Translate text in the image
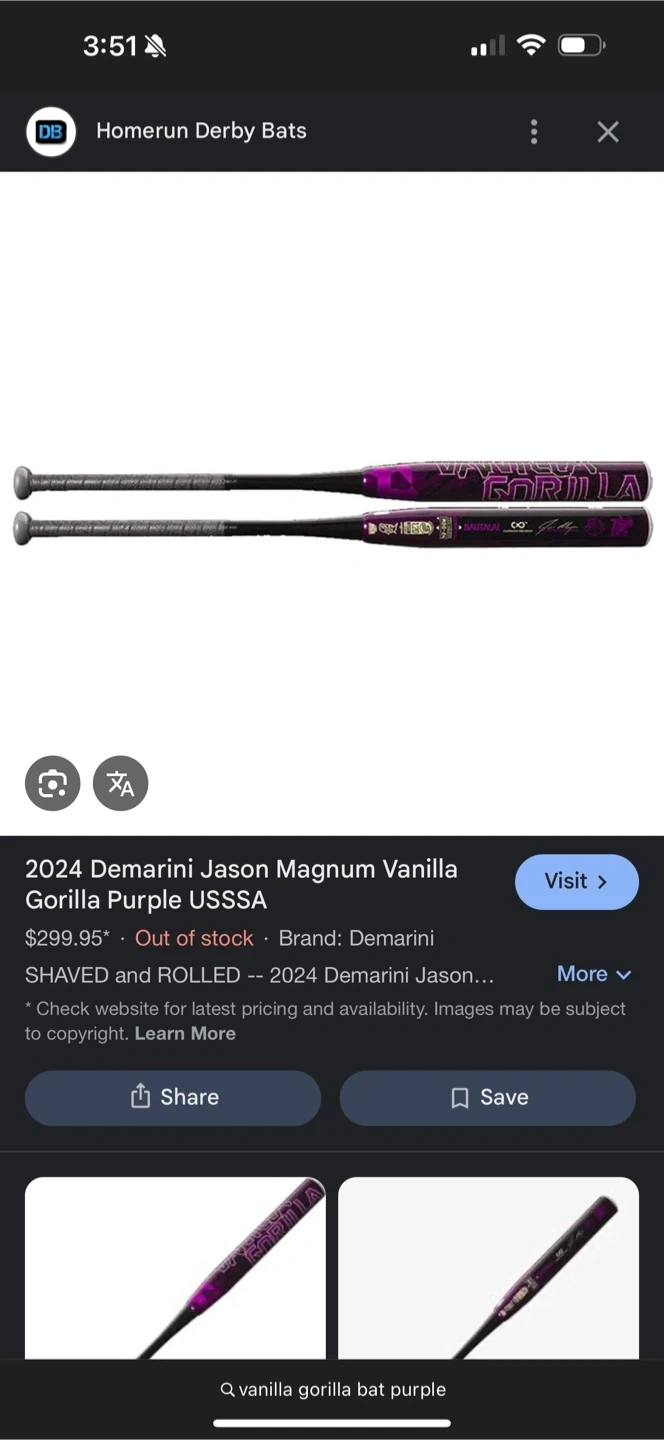 (121, 783)
